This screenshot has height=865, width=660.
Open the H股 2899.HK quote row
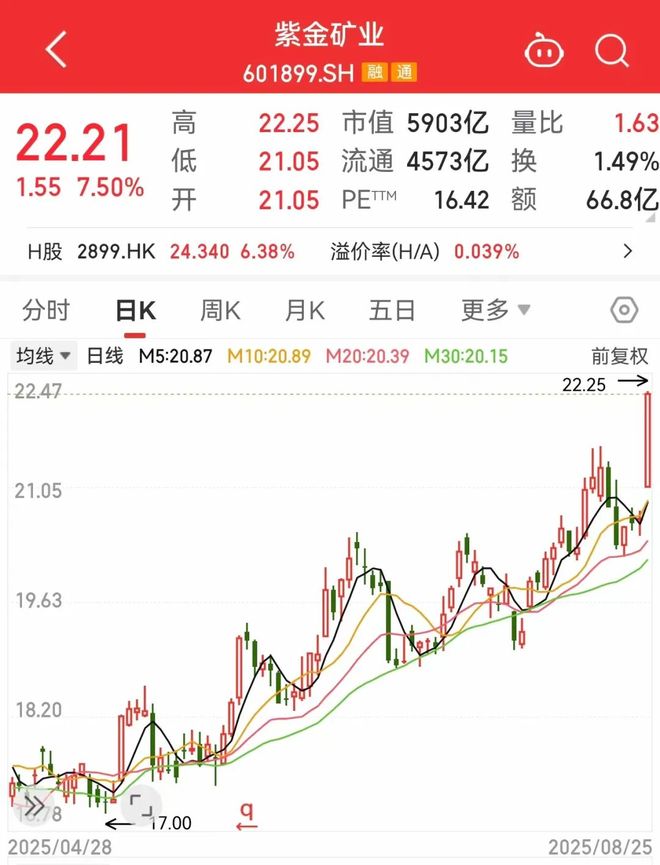[x=330, y=251]
